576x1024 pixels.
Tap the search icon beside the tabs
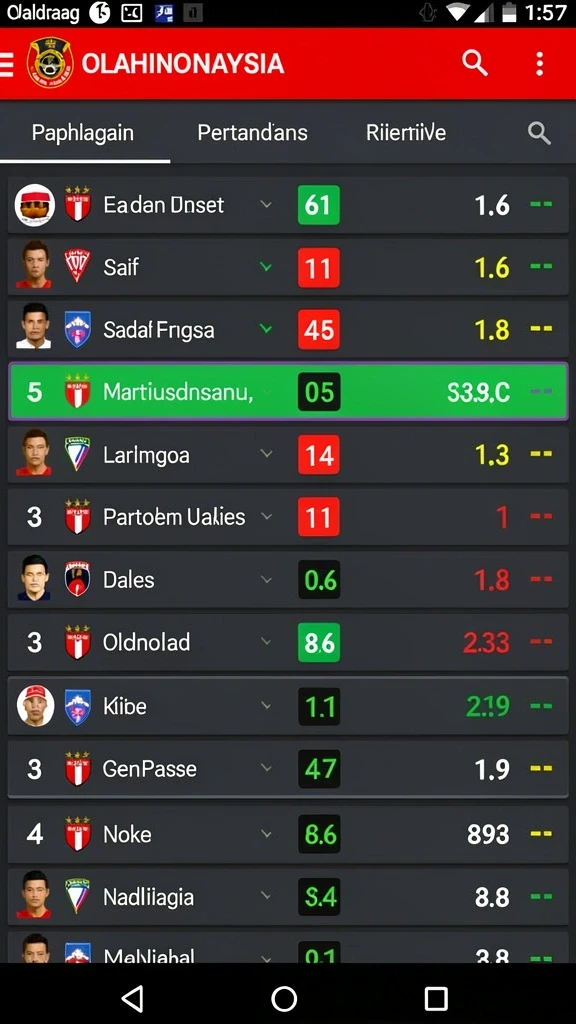539,133
